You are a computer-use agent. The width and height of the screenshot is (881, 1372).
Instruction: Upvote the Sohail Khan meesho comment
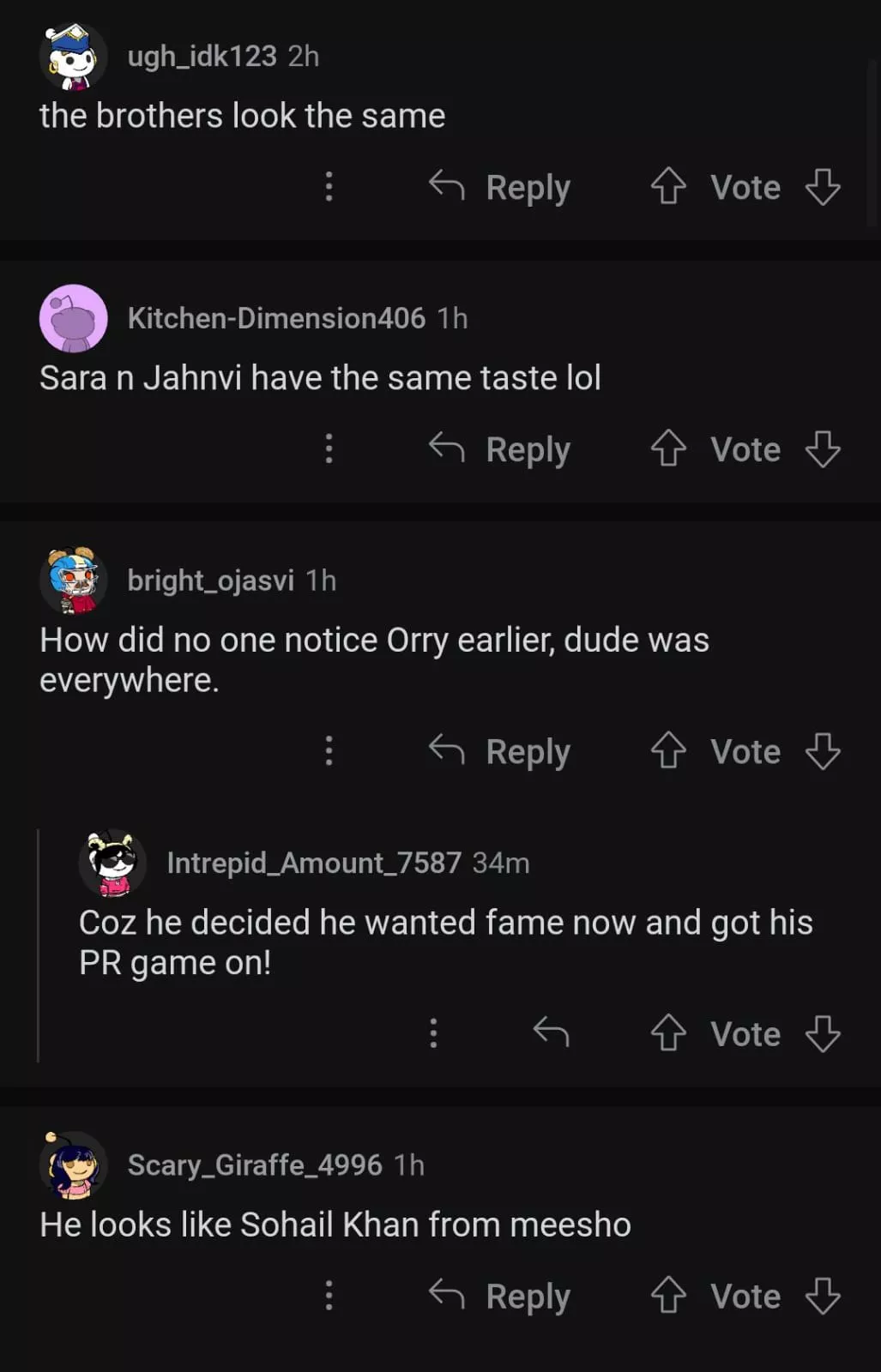click(x=668, y=1296)
